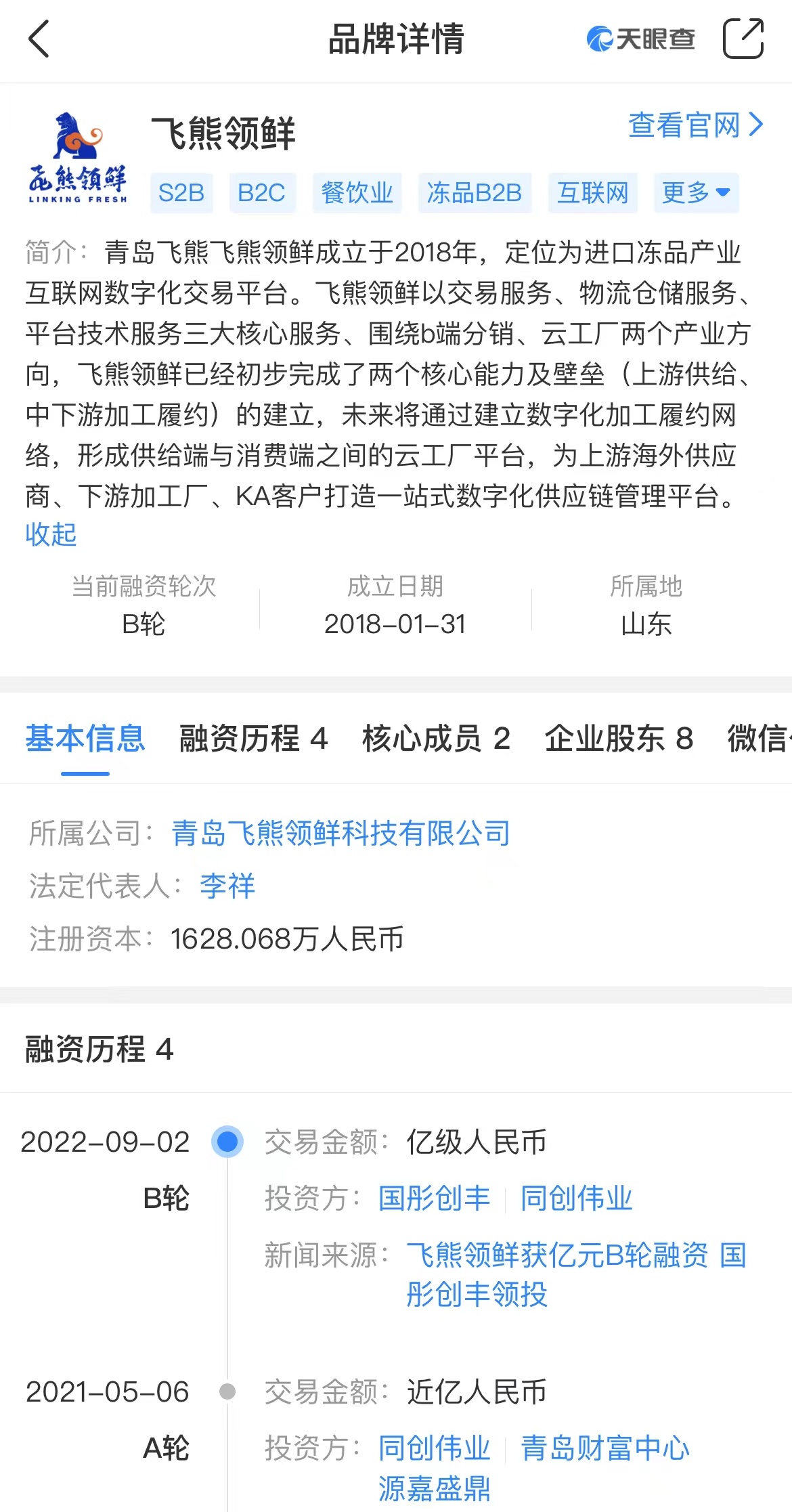Tap the B2C tag chip
792x1512 pixels.
261,193
